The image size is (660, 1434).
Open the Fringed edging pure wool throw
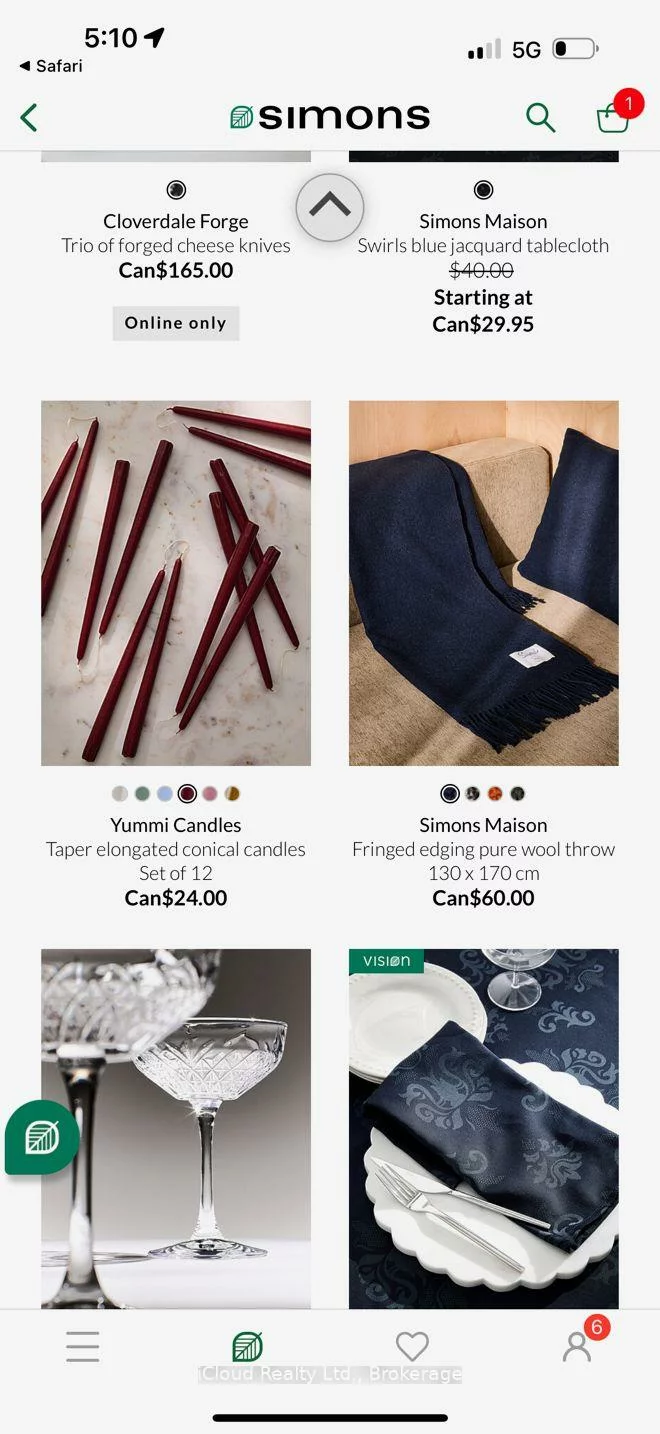(483, 583)
